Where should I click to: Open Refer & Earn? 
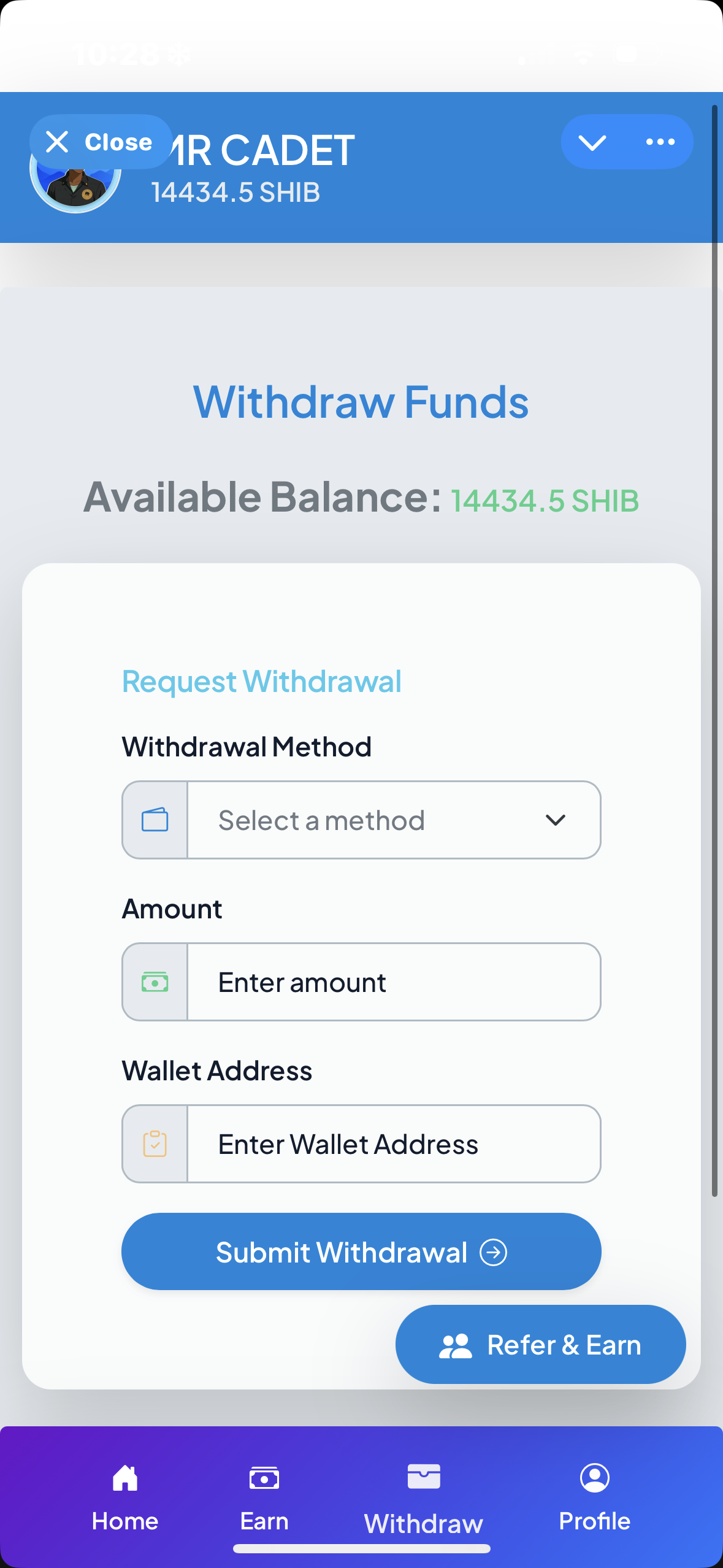540,1345
